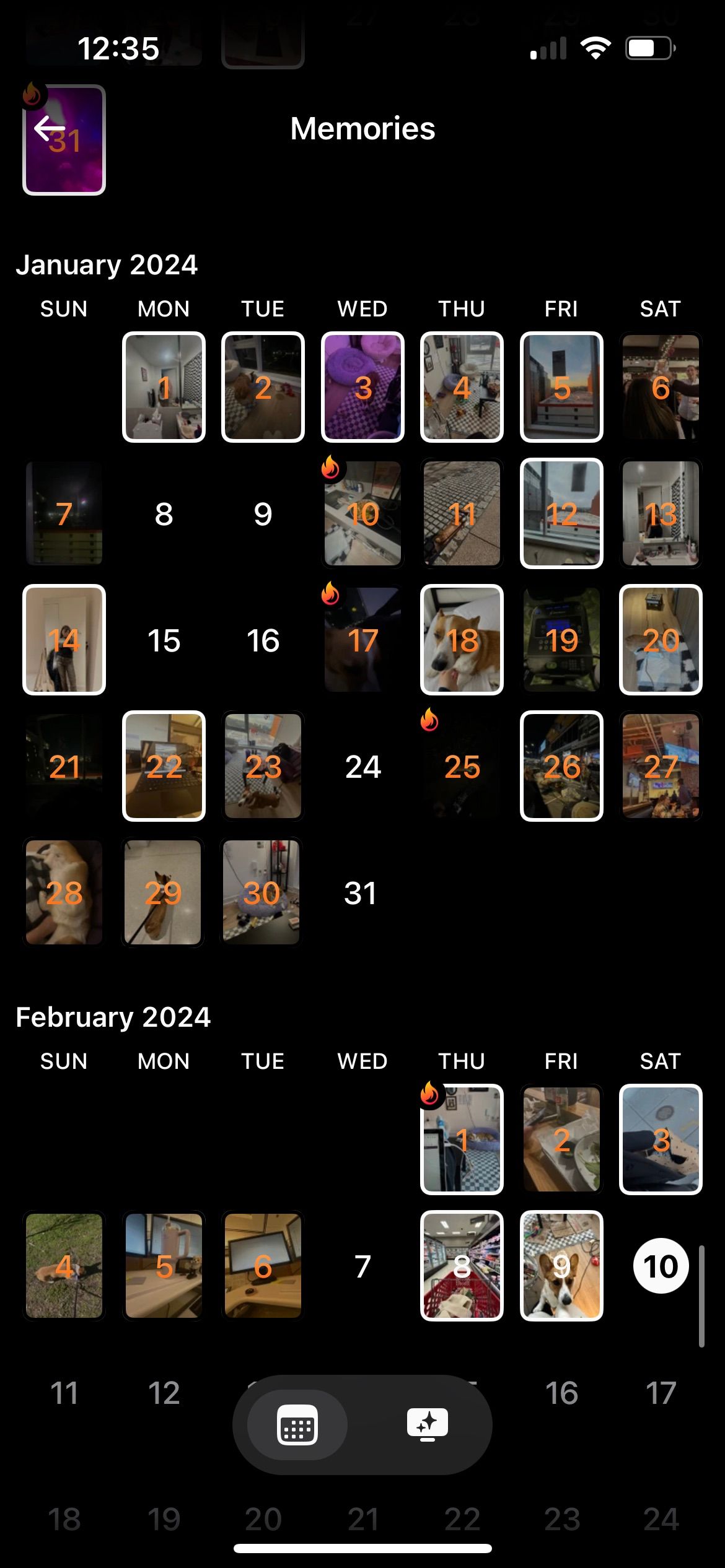The image size is (725, 1568).
Task: Open the January 10 memory
Action: [x=362, y=514]
